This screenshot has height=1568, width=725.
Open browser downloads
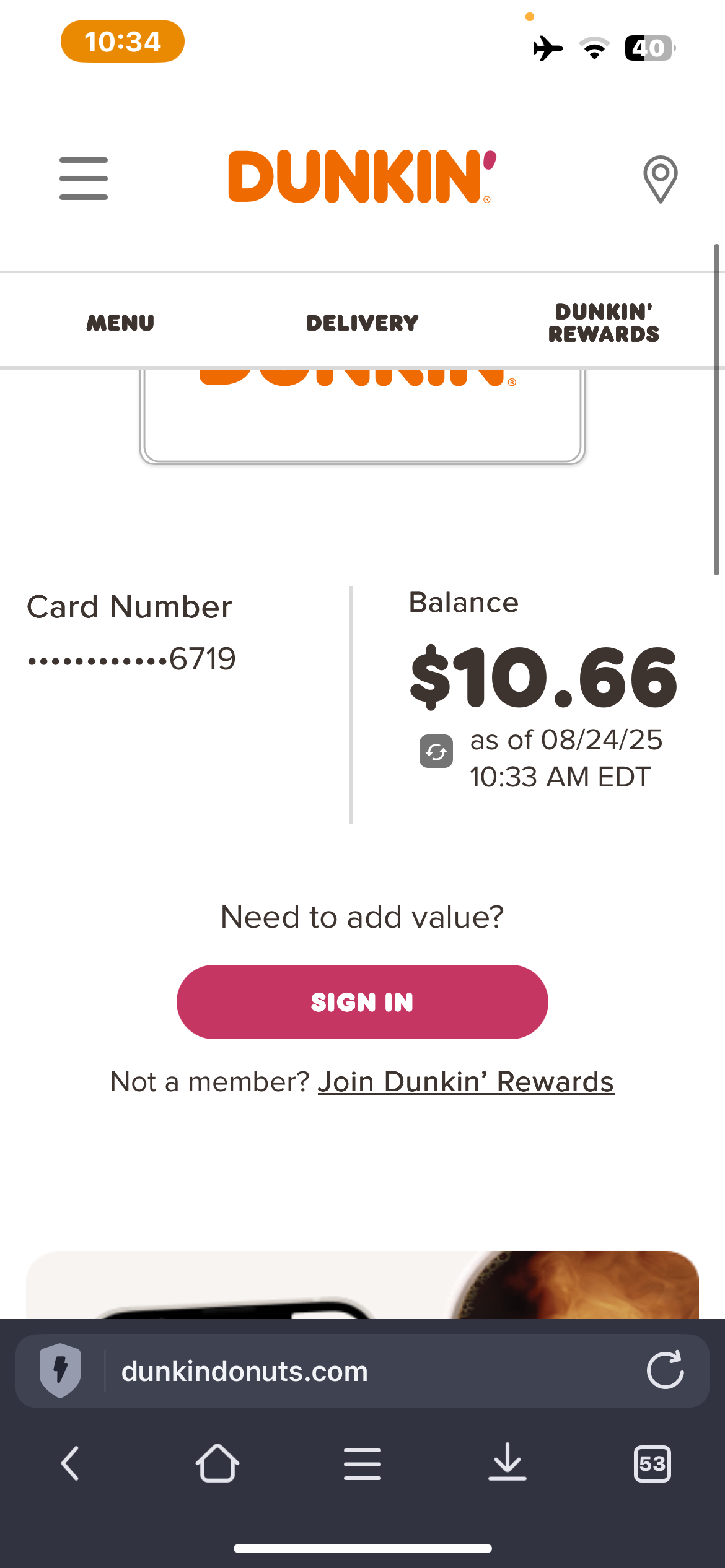(507, 1462)
